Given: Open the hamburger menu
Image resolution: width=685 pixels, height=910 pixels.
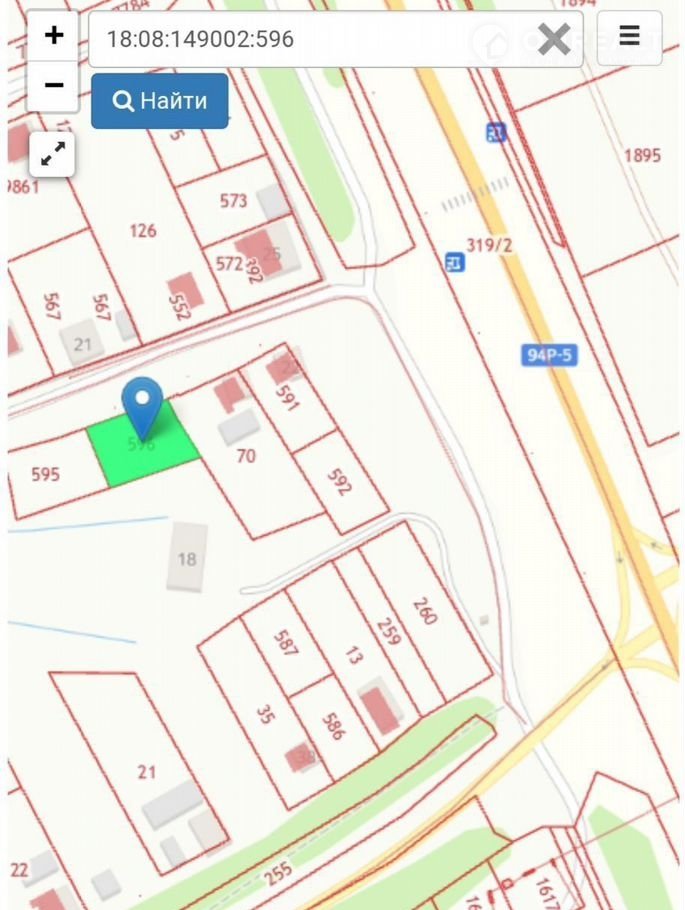Looking at the screenshot, I should [x=629, y=37].
